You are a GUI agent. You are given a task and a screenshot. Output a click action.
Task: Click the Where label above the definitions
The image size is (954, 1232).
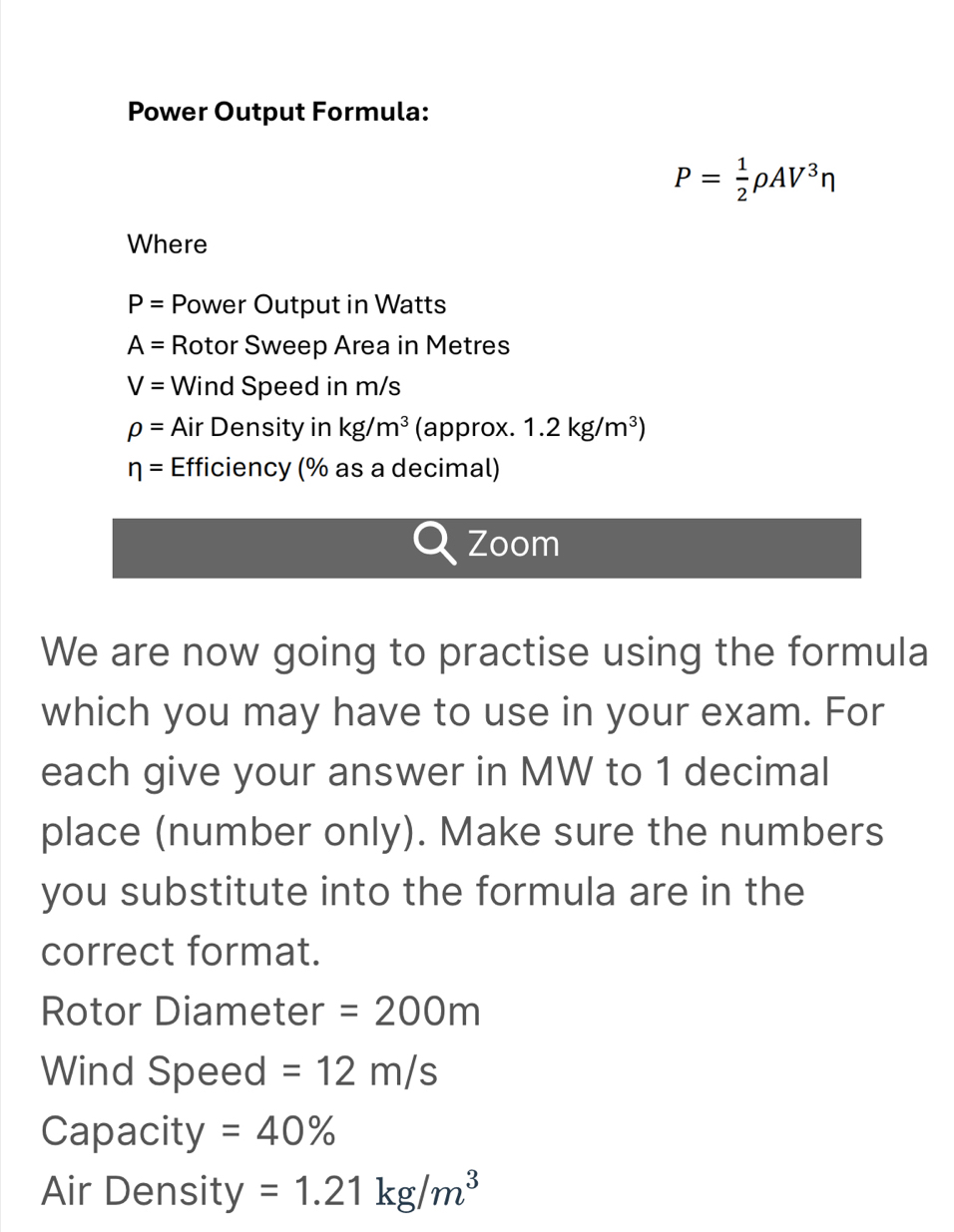[x=167, y=243]
